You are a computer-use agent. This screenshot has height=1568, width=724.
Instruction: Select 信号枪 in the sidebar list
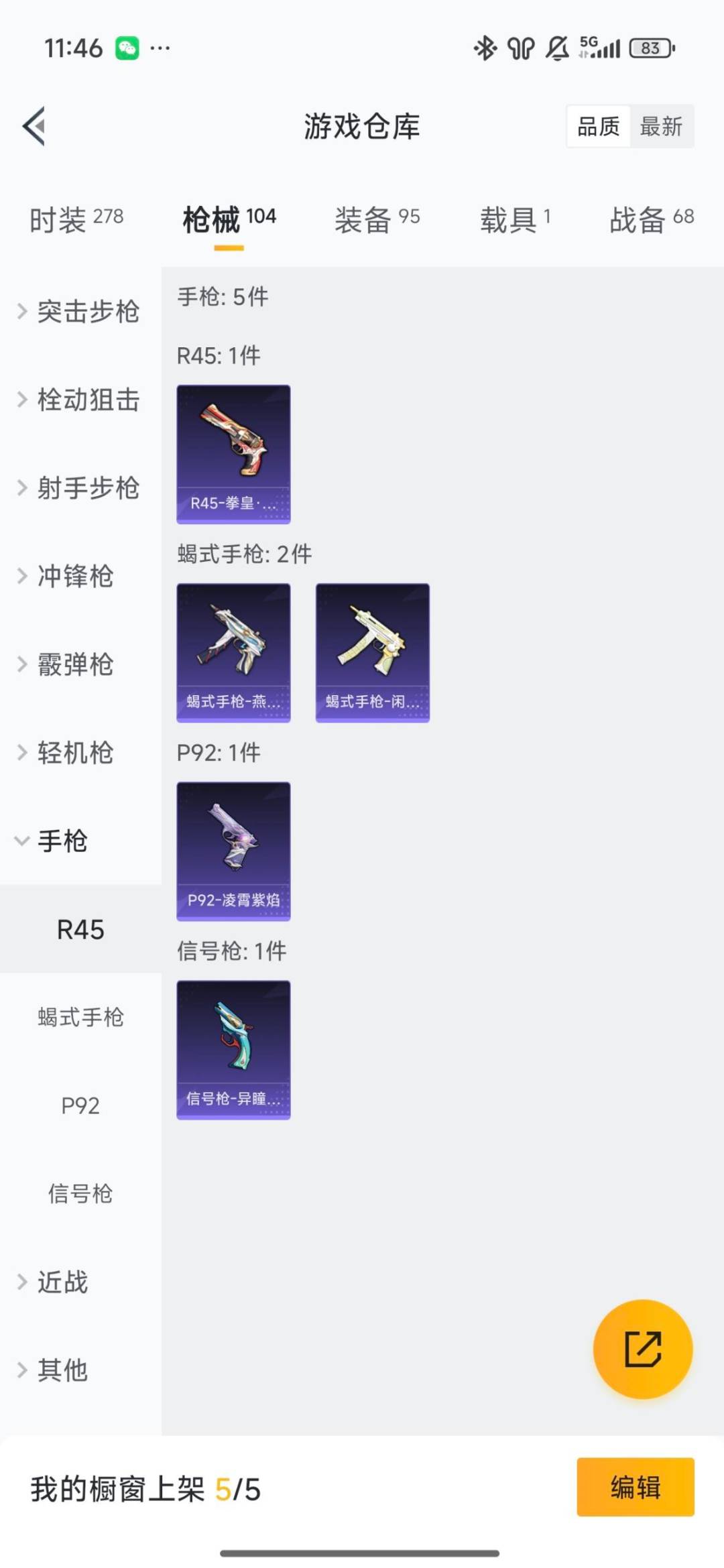[81, 1193]
